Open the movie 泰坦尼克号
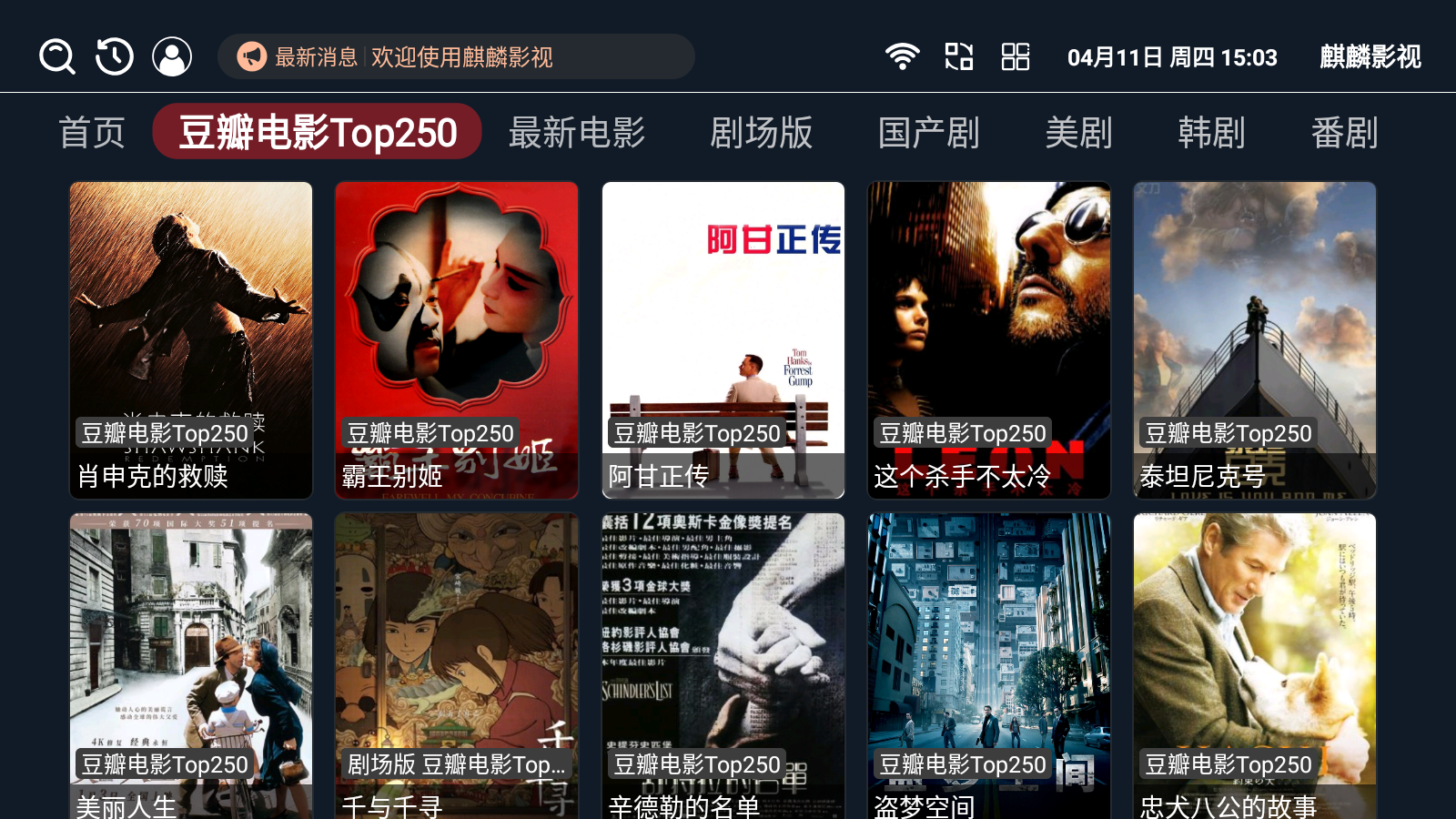 click(x=1255, y=339)
